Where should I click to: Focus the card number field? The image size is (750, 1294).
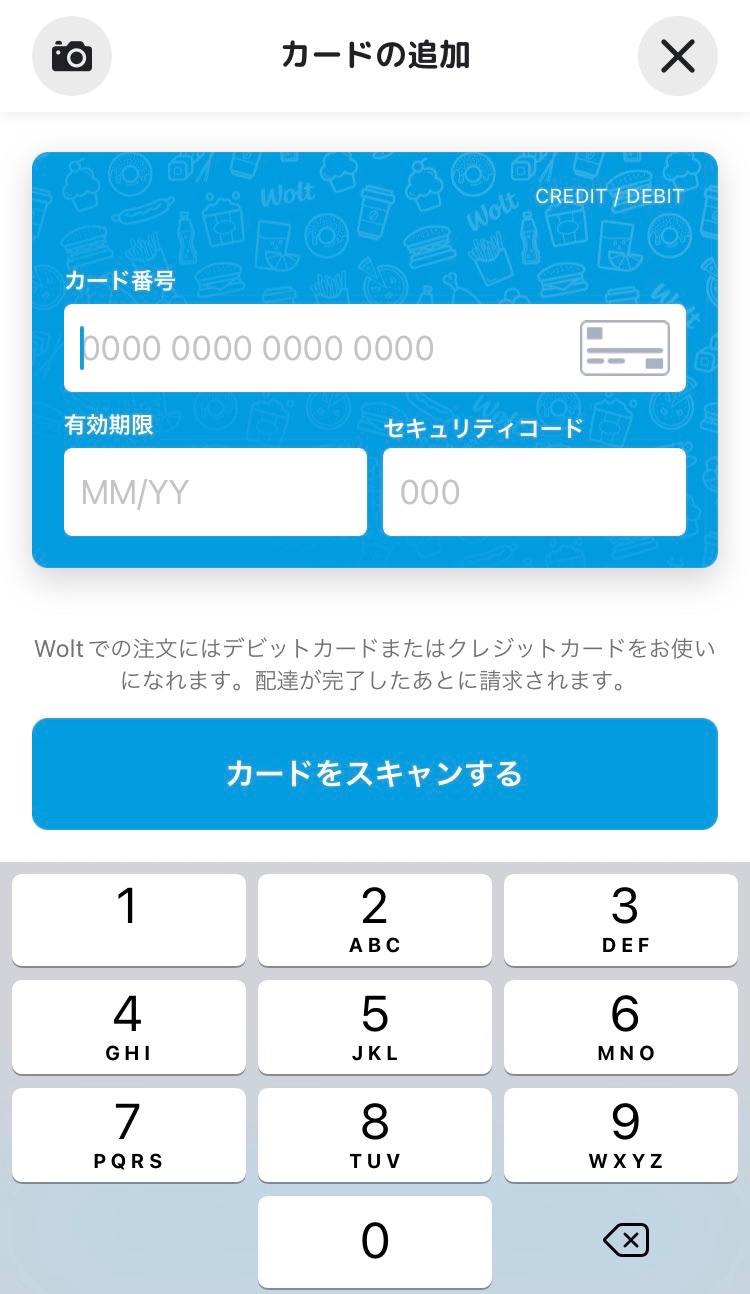[x=375, y=348]
